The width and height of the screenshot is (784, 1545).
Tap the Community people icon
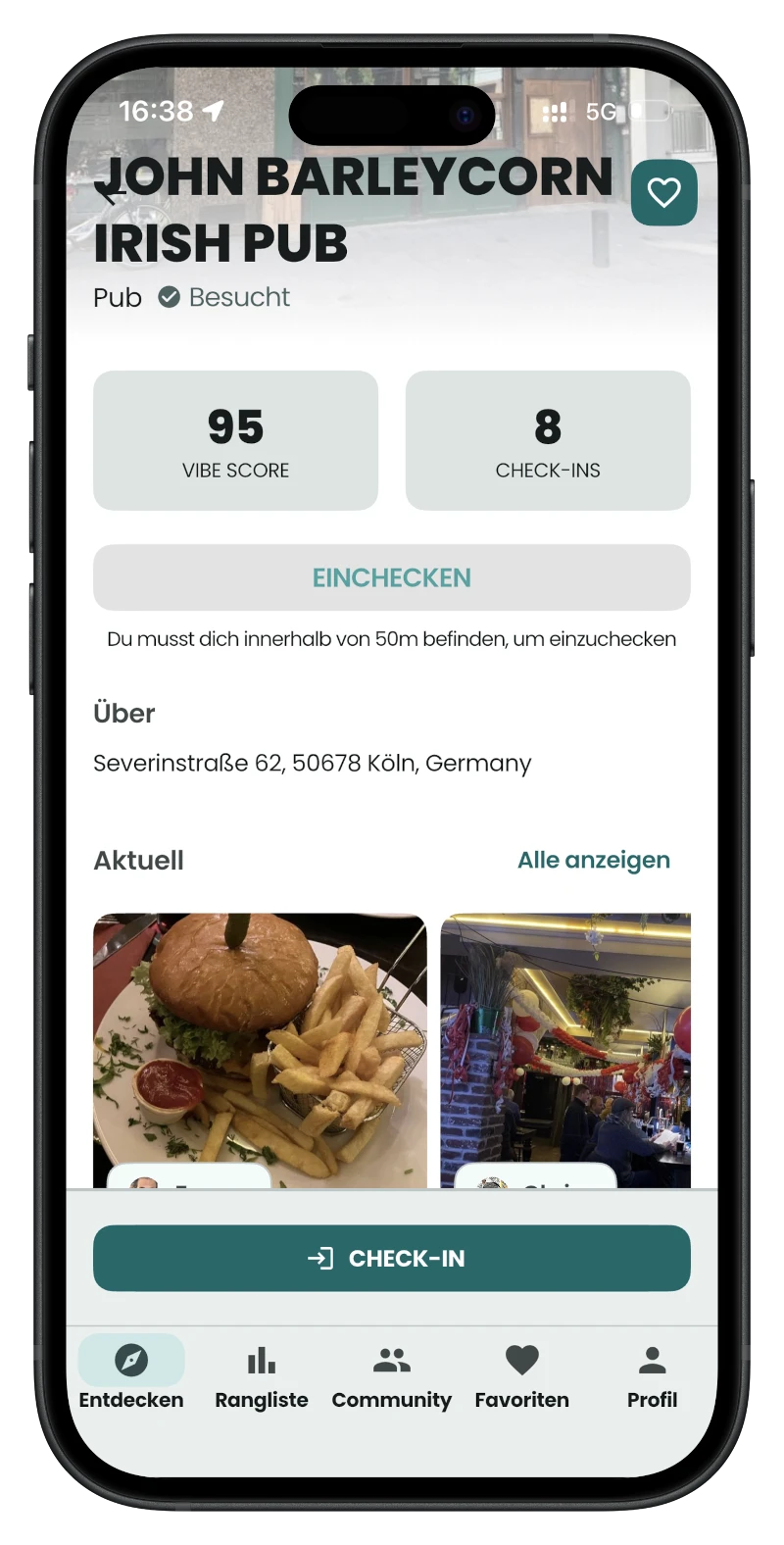391,1358
